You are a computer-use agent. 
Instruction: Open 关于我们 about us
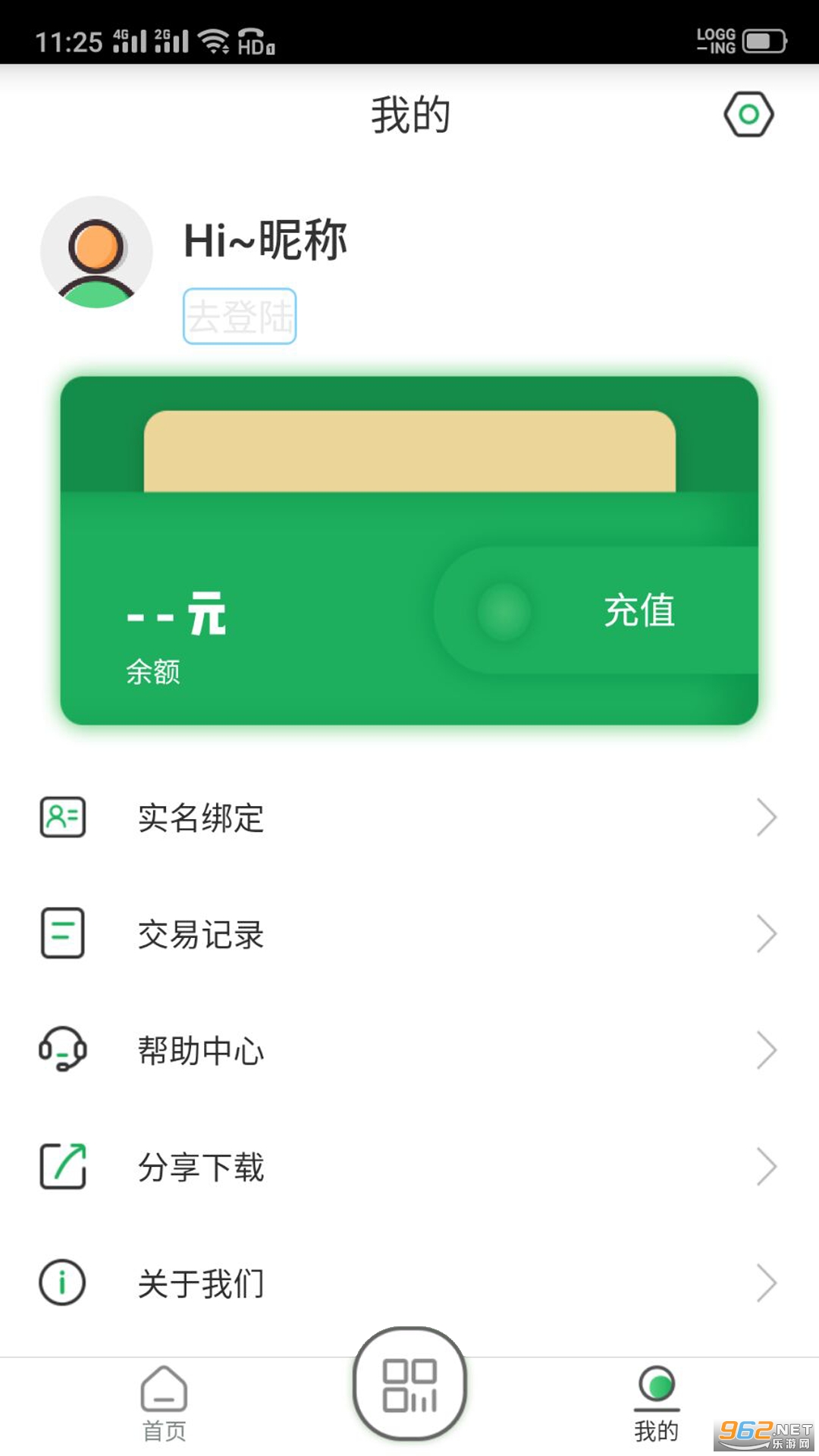[409, 1283]
